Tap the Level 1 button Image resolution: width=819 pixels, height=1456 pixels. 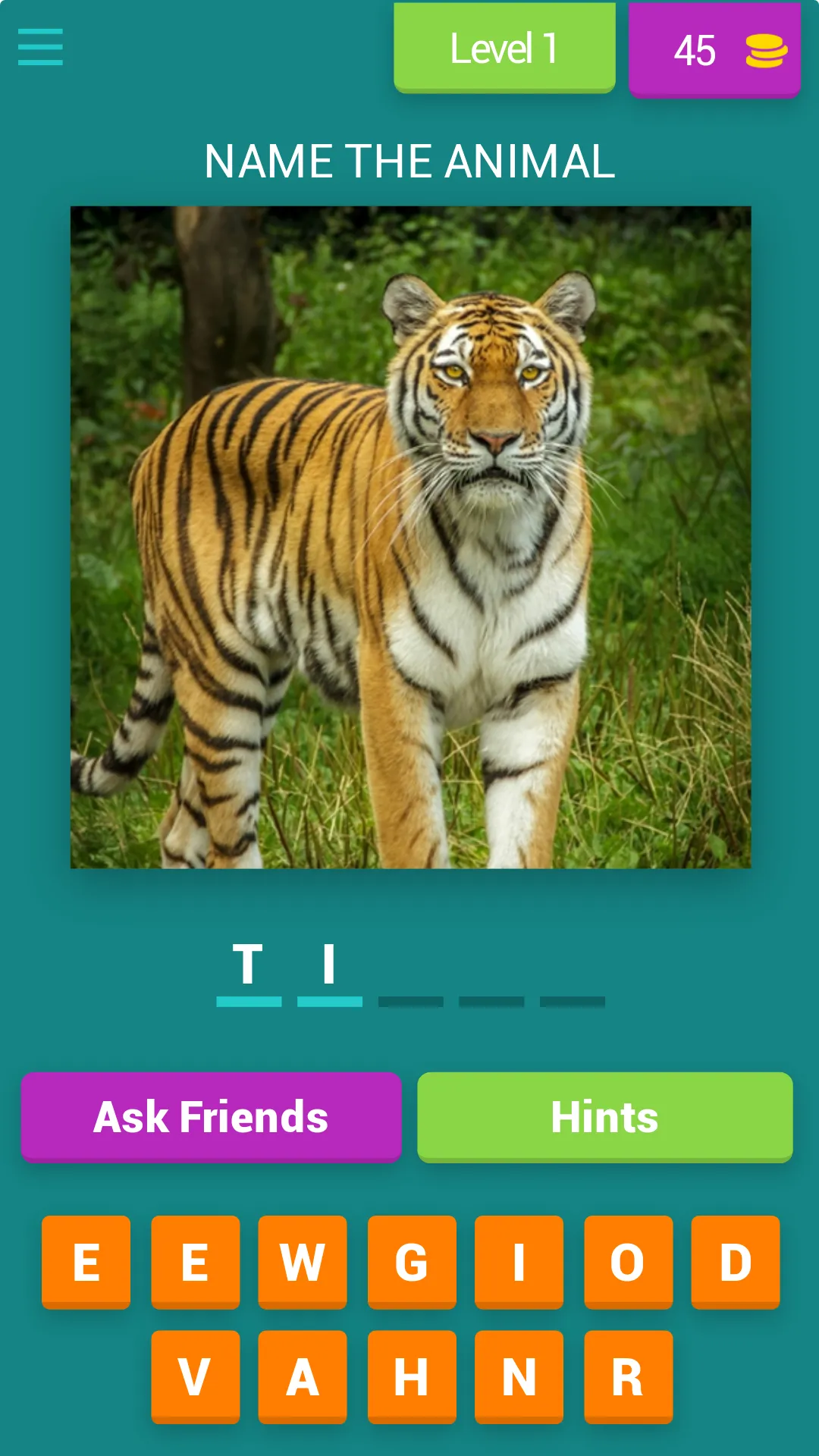pos(504,49)
